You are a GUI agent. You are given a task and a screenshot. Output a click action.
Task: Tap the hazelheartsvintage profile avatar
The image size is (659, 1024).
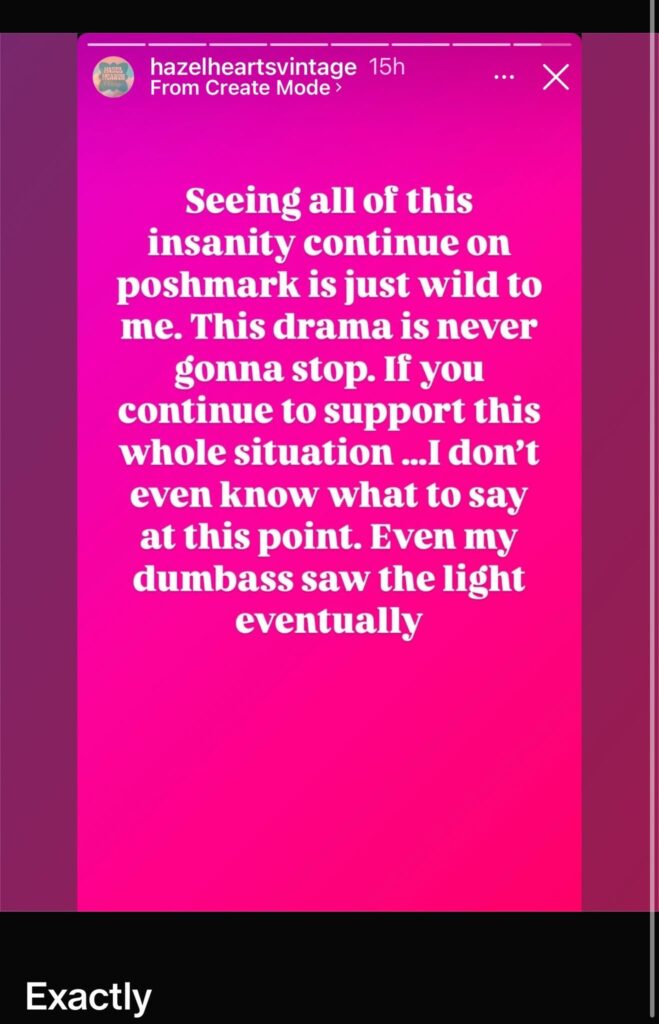113,77
